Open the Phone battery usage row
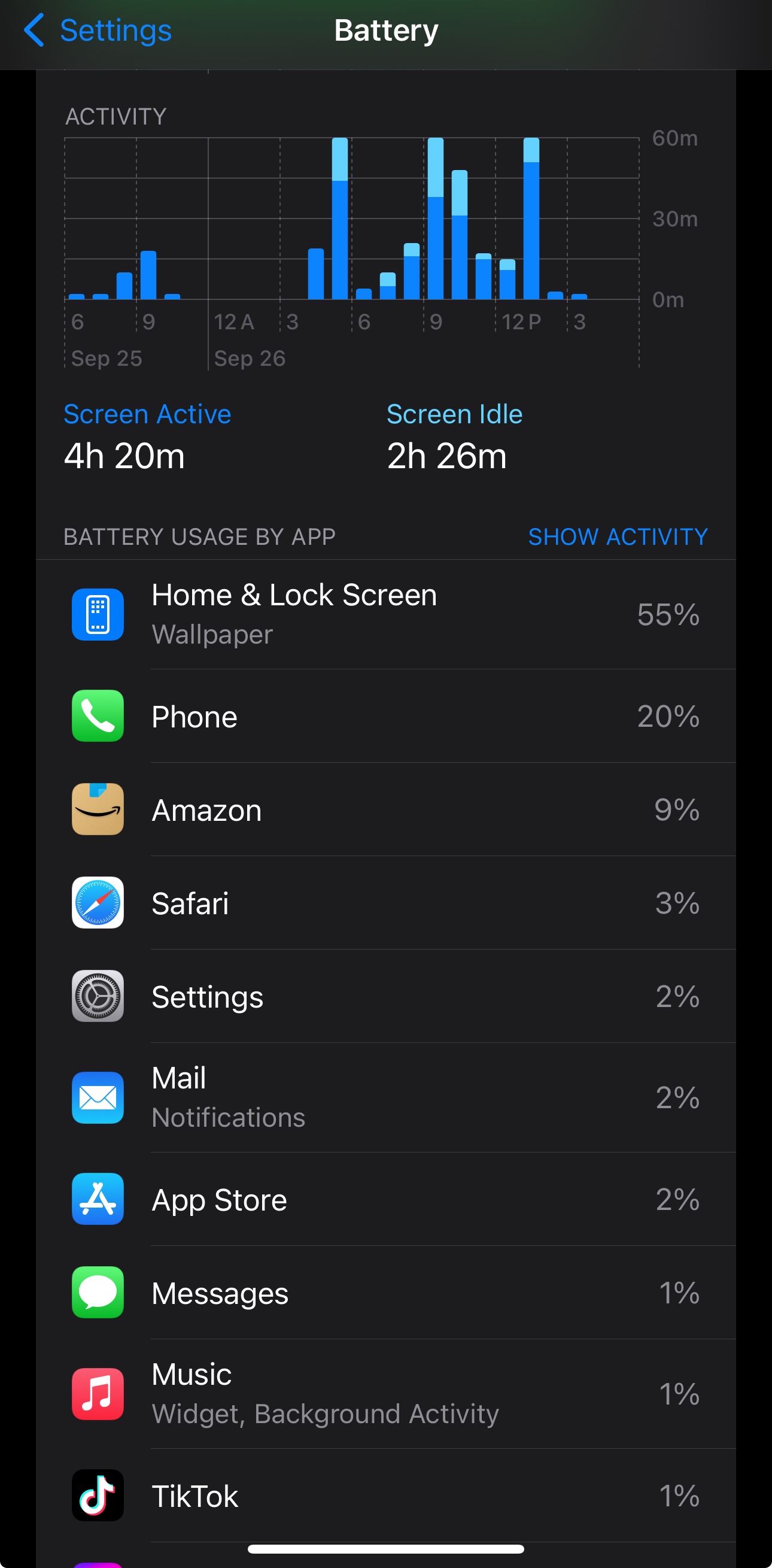 click(385, 716)
